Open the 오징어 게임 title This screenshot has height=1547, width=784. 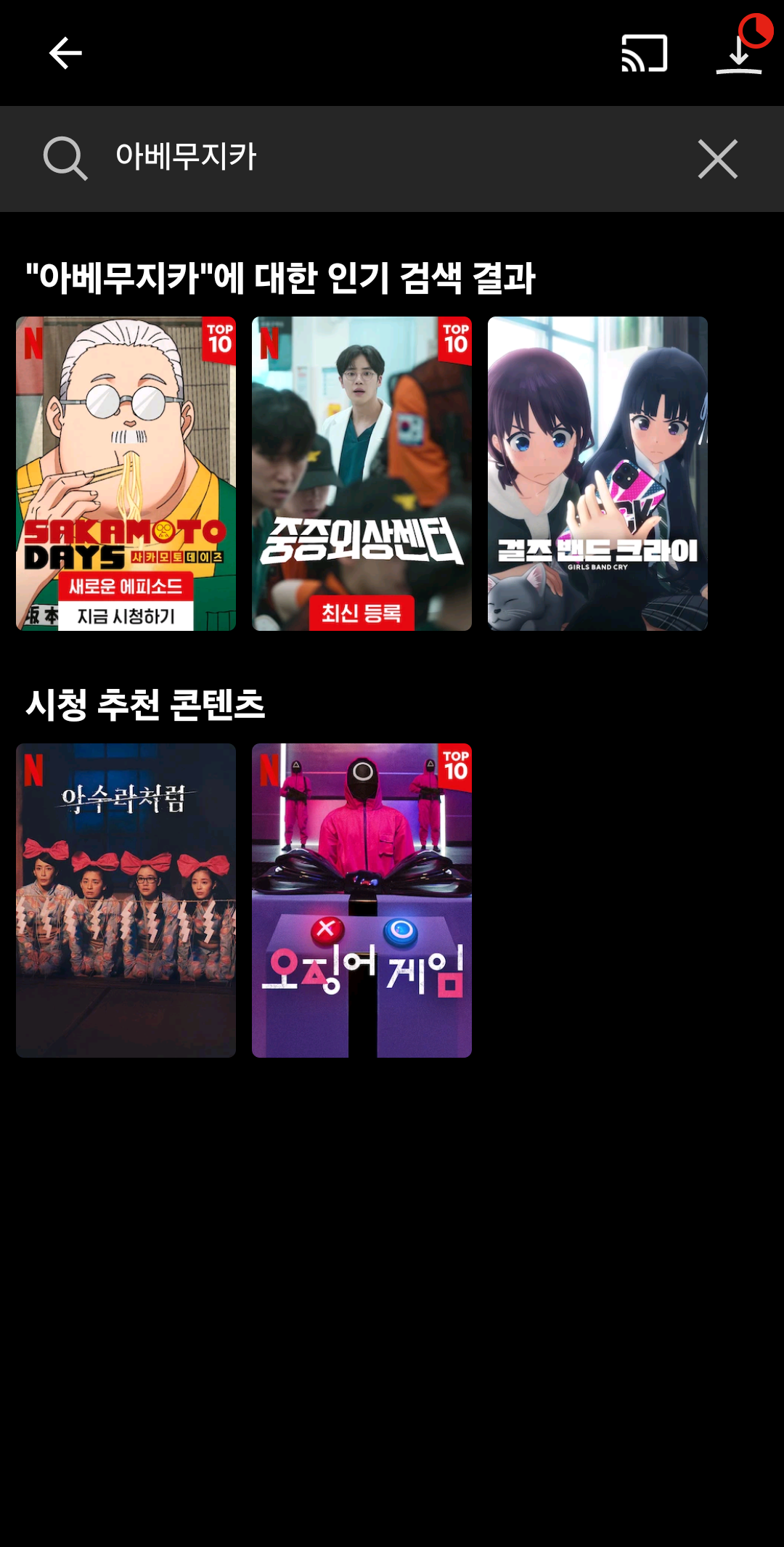tap(362, 900)
